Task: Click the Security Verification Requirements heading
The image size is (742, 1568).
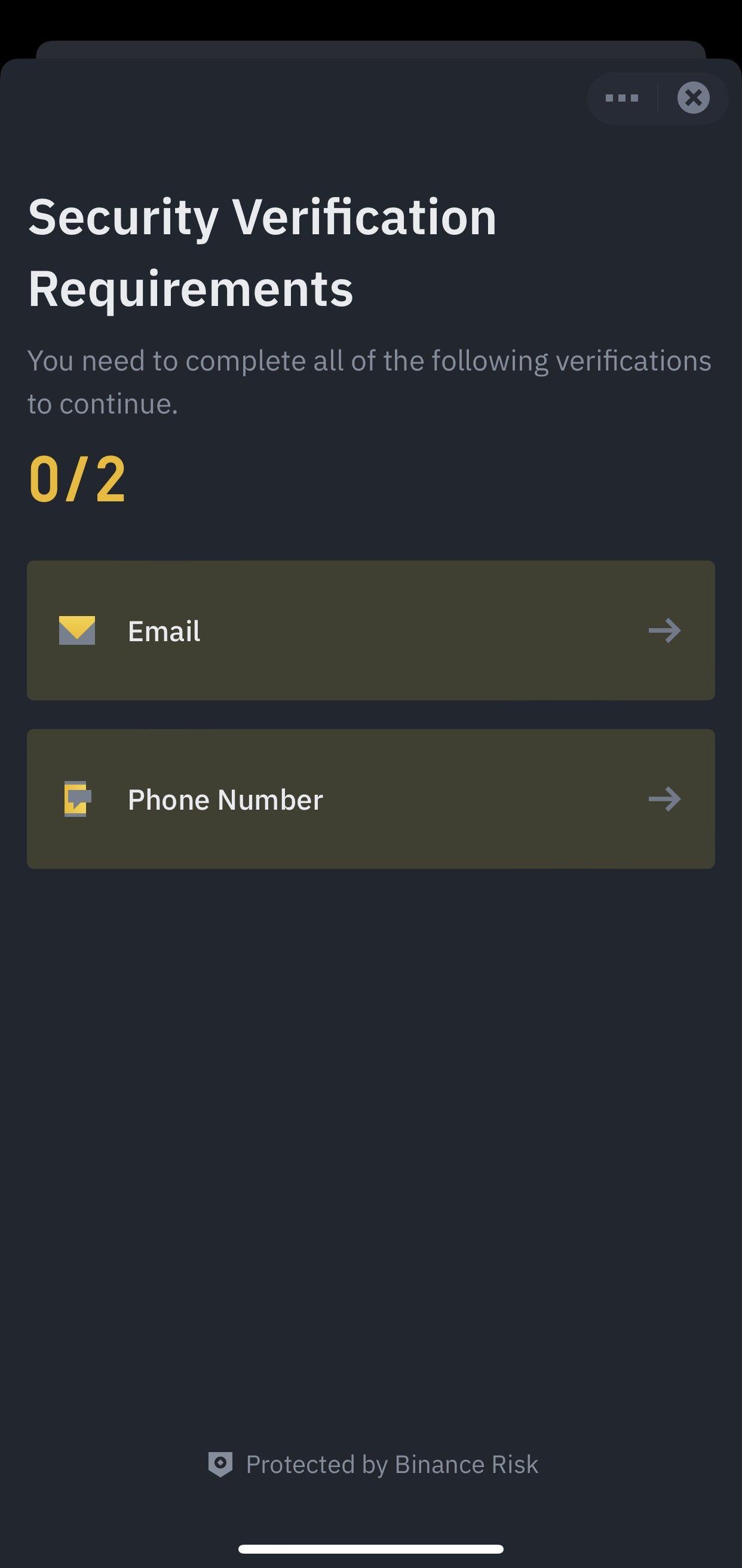Action: 263,253
